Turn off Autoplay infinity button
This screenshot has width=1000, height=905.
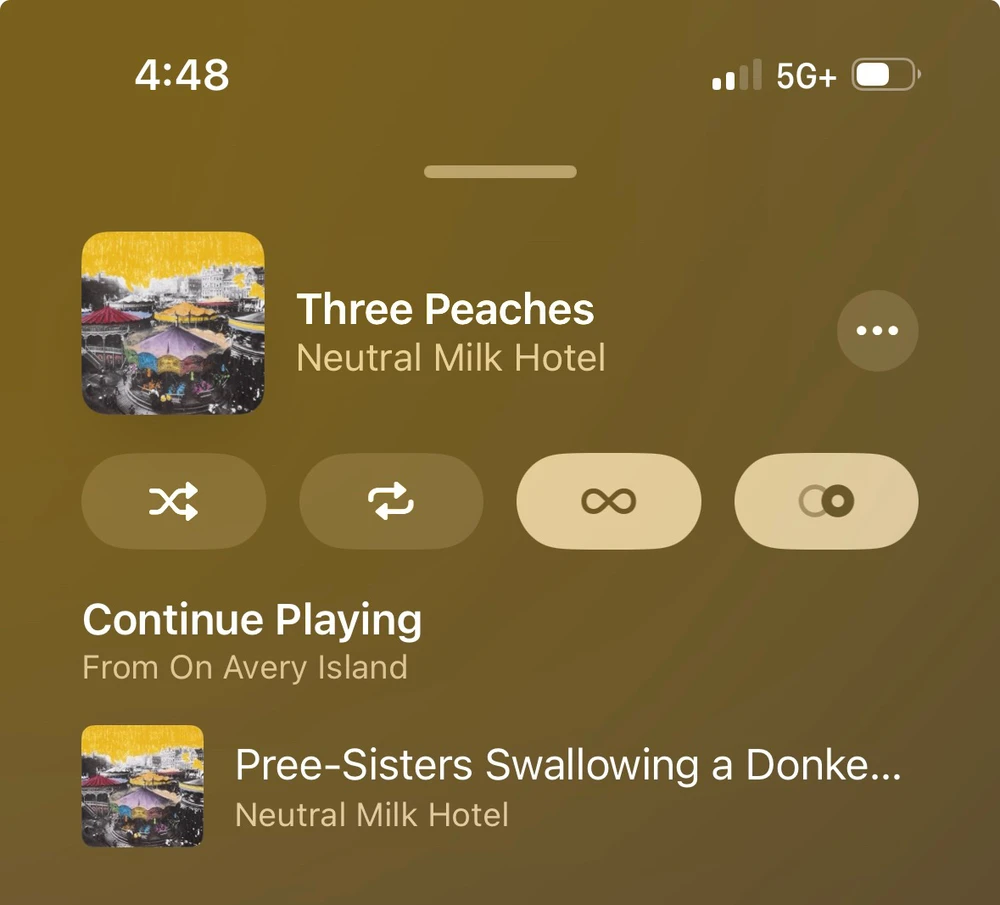608,501
